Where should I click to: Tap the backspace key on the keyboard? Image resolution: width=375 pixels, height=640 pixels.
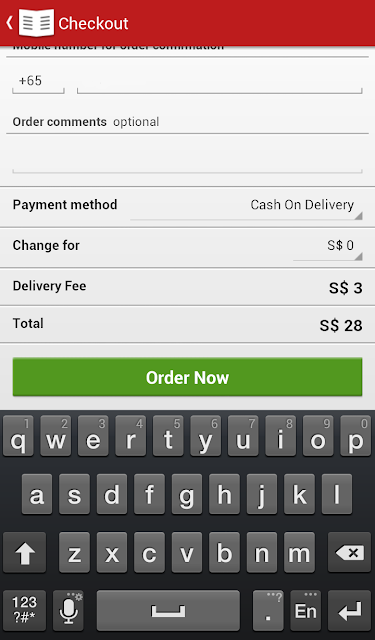351,552
